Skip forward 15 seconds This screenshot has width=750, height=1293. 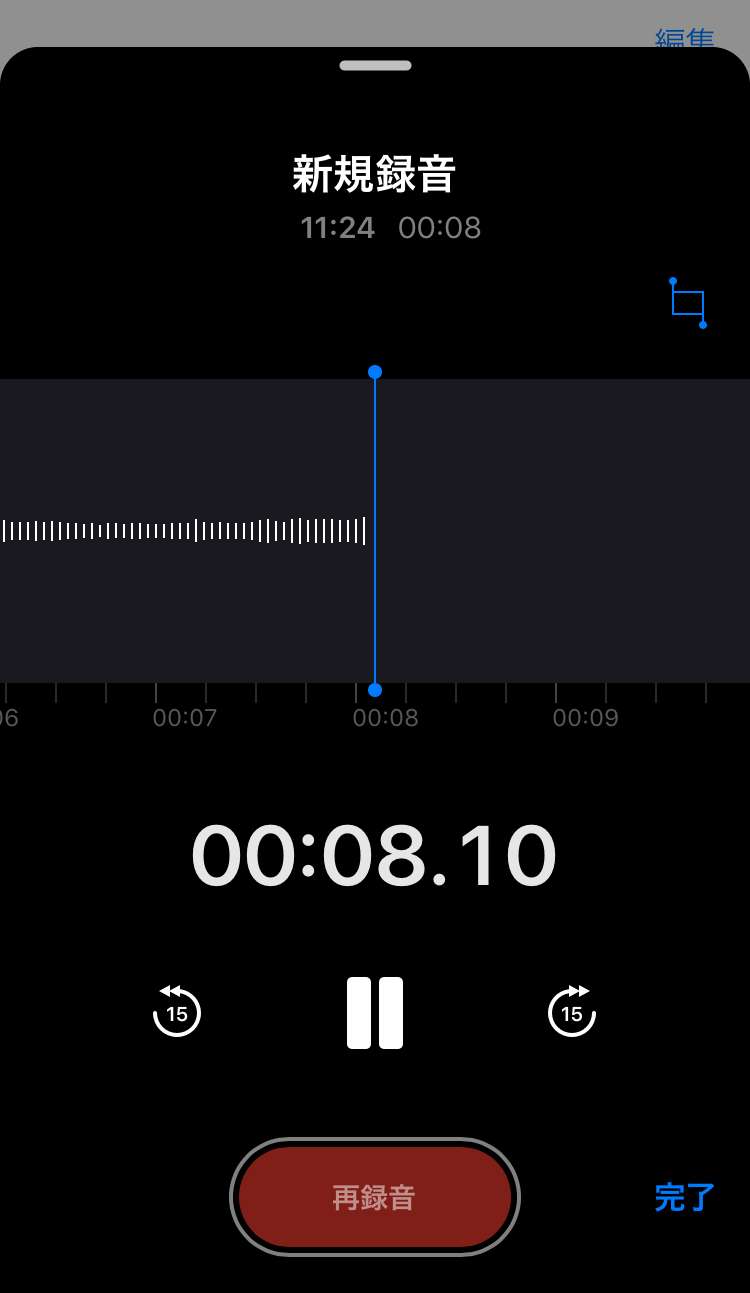tap(572, 1011)
